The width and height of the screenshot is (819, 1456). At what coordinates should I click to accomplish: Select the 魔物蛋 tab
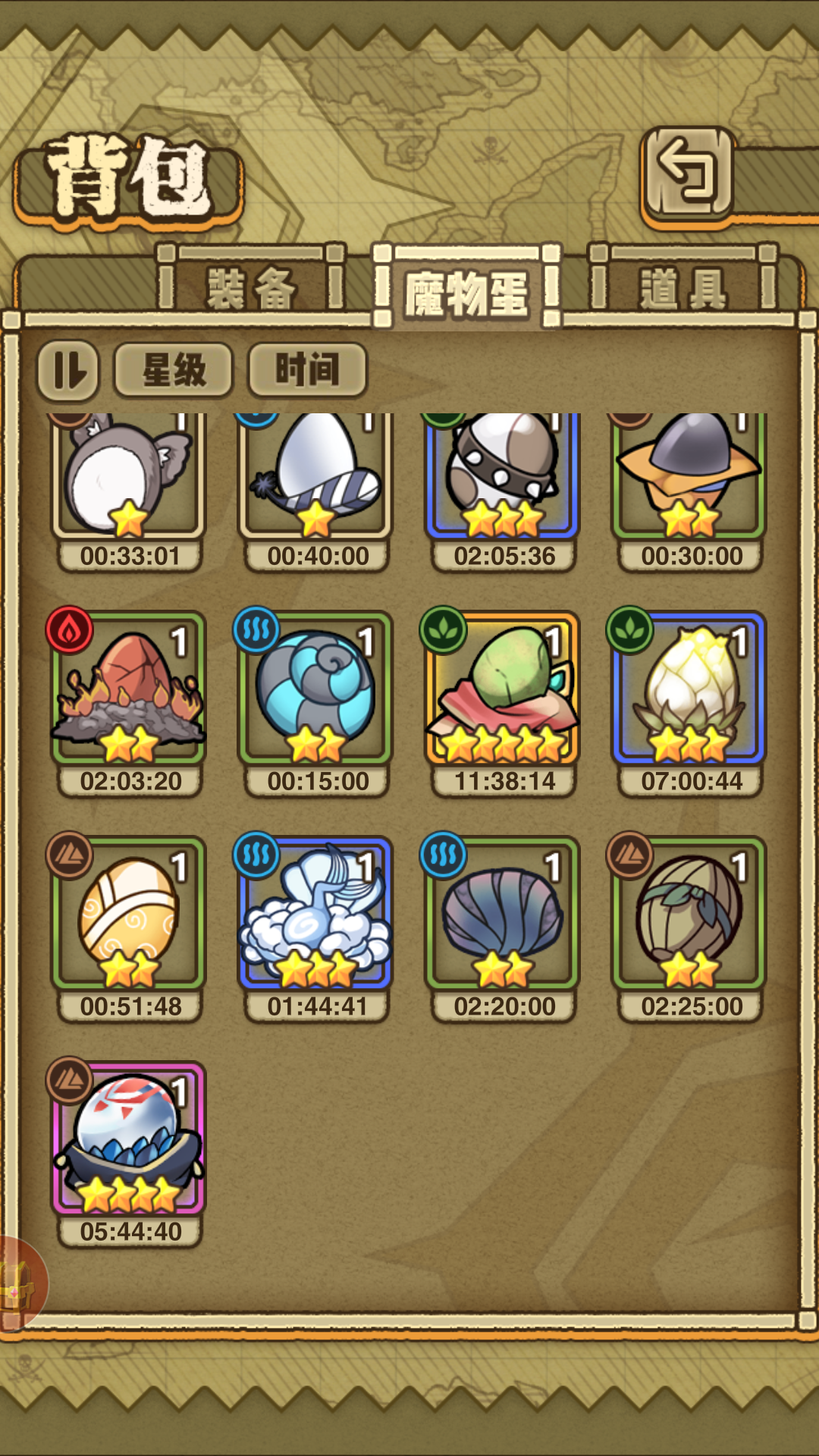466,293
